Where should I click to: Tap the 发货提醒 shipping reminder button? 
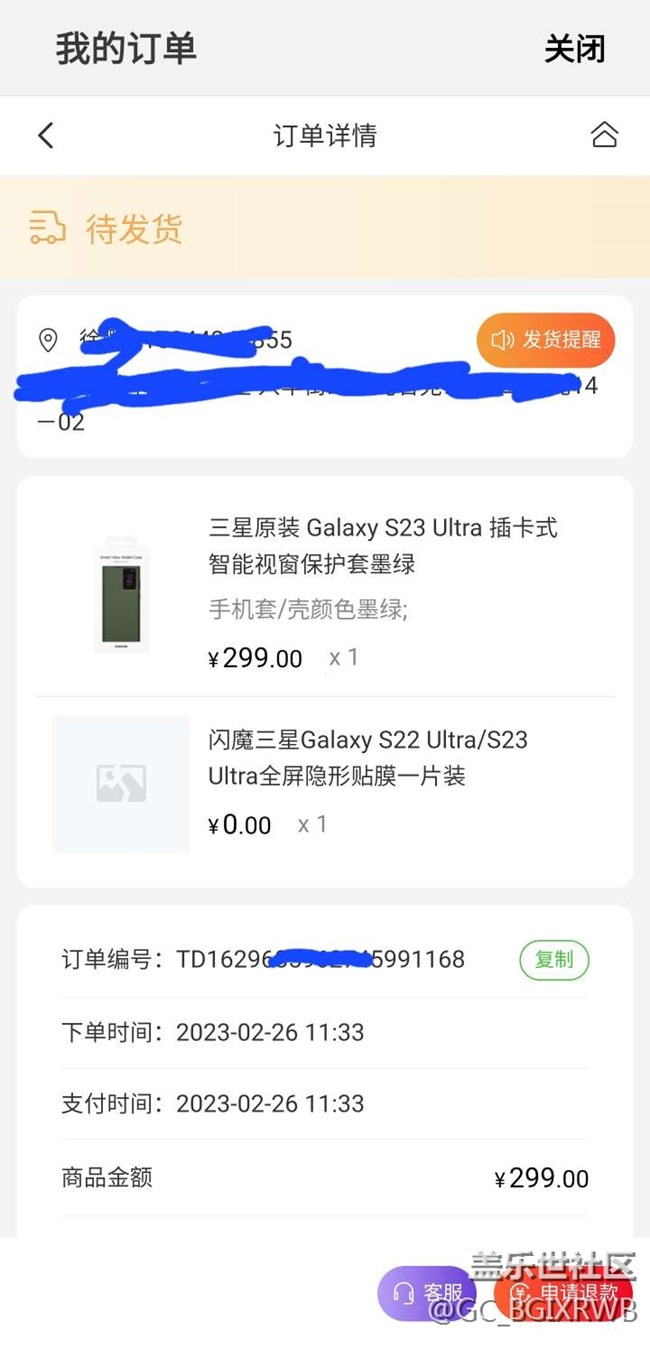tap(545, 340)
